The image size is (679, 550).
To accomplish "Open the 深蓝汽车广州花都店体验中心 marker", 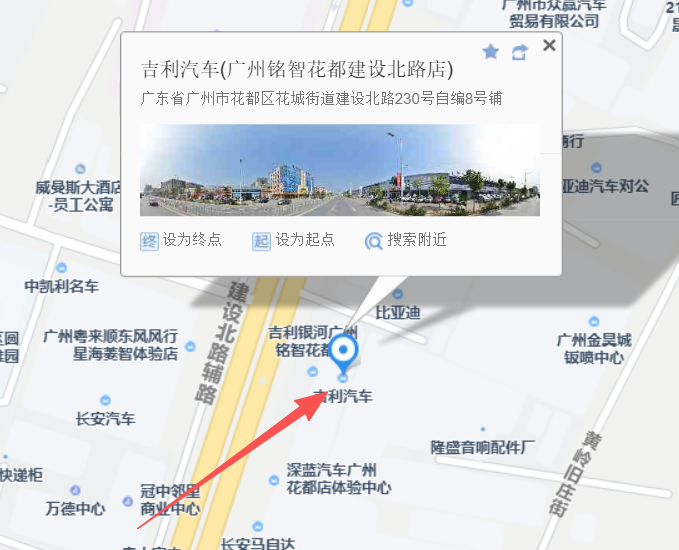I will tap(338, 478).
